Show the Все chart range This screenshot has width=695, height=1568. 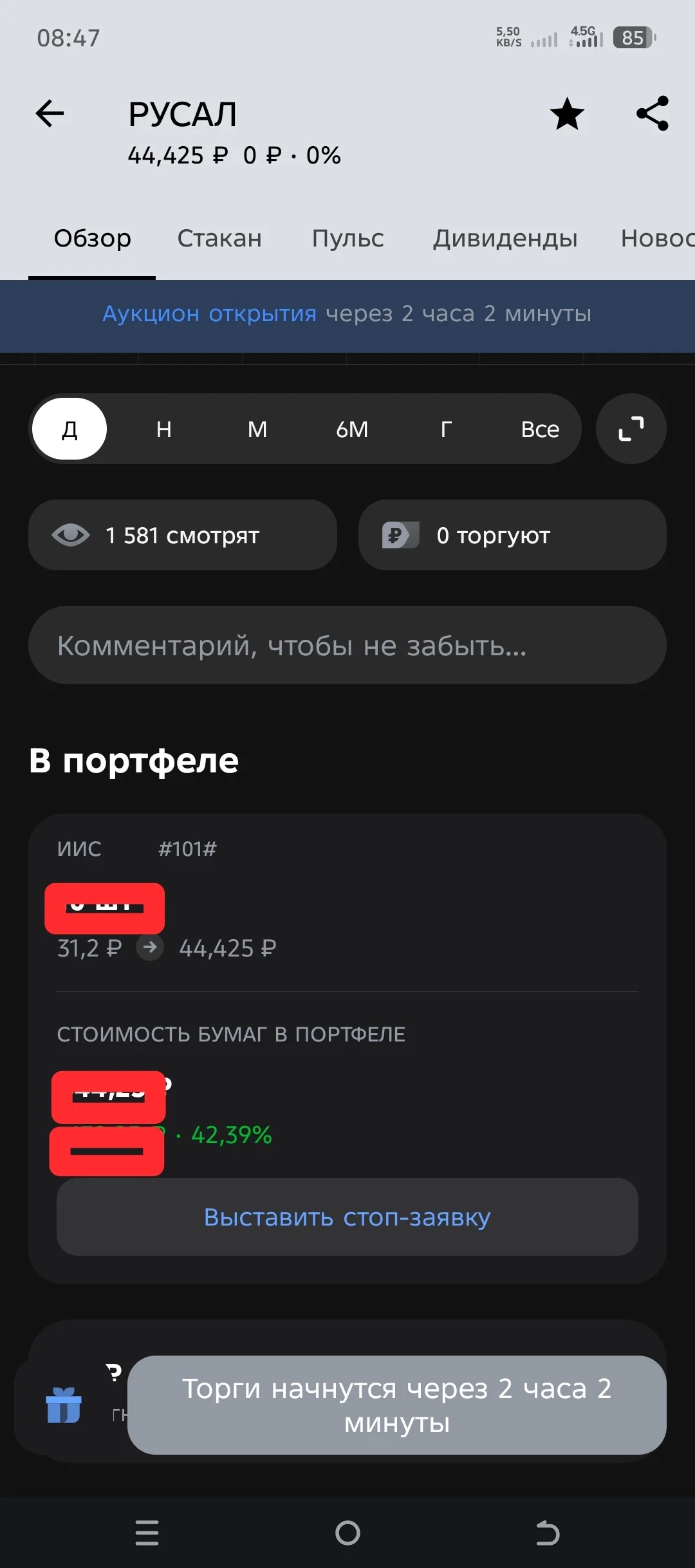[540, 429]
